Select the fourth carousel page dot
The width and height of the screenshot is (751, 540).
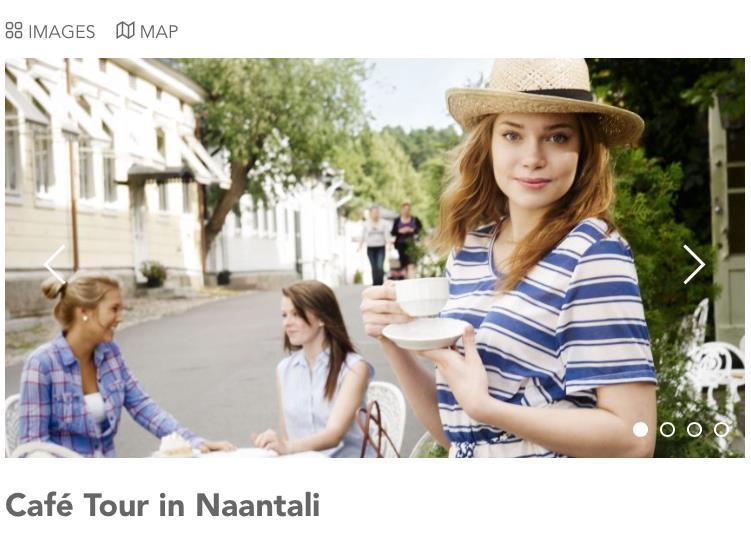721,429
